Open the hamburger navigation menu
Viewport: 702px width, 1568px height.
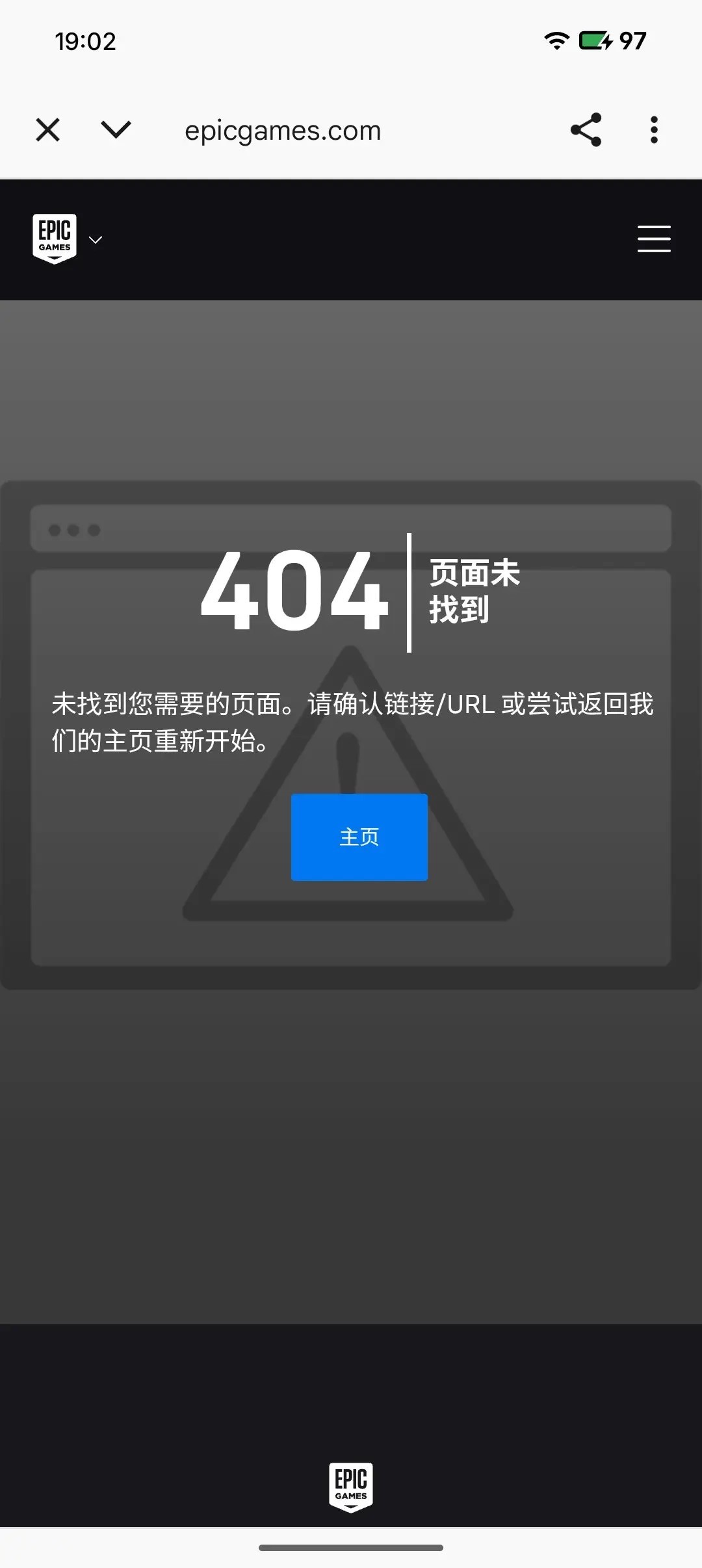654,239
